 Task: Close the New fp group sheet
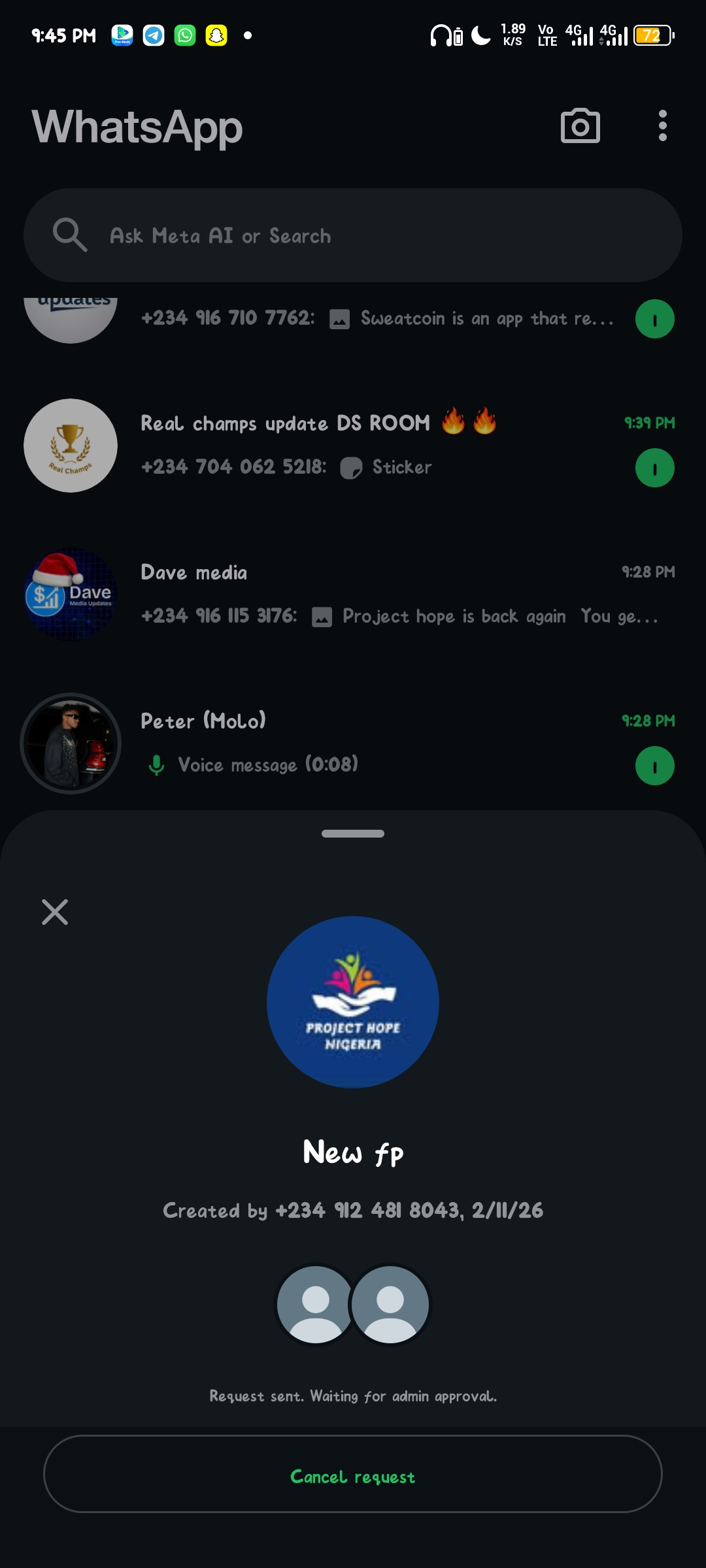tap(55, 912)
